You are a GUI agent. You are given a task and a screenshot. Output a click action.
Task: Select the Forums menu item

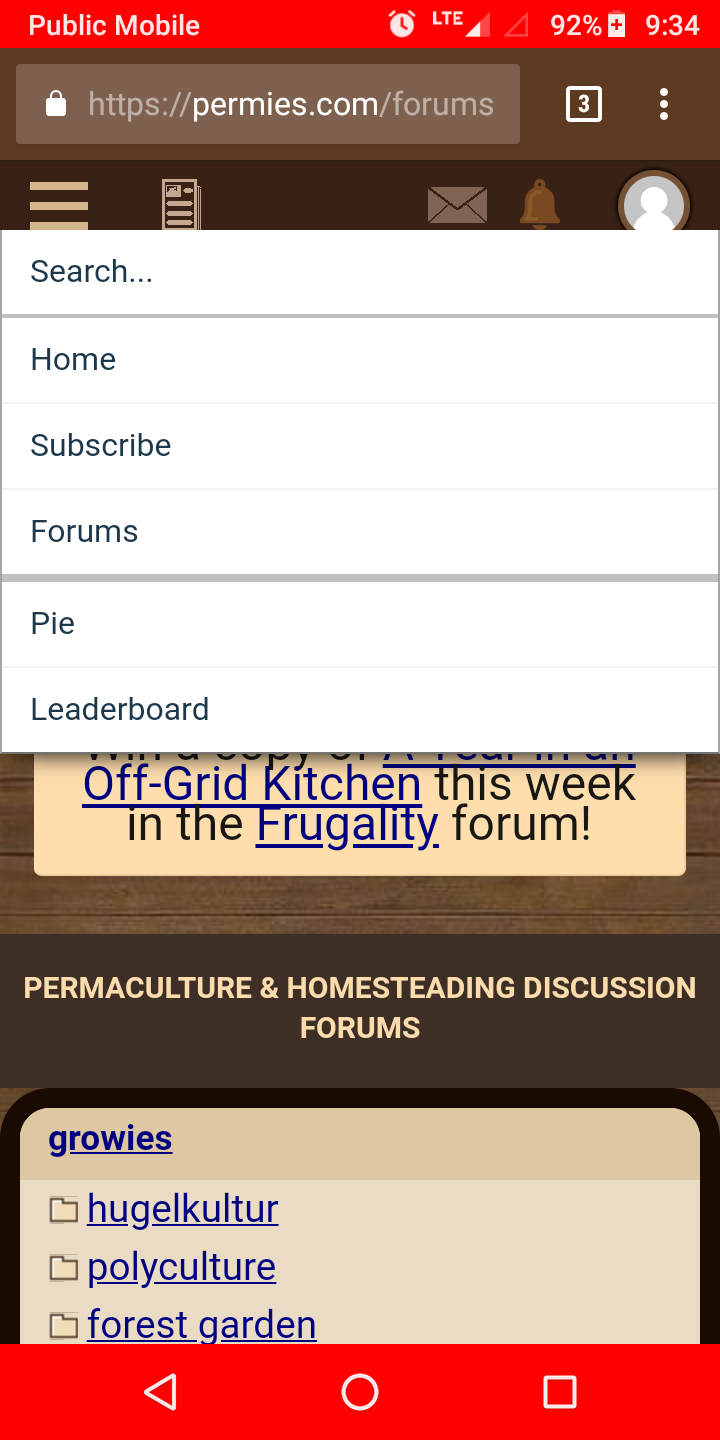pos(360,532)
